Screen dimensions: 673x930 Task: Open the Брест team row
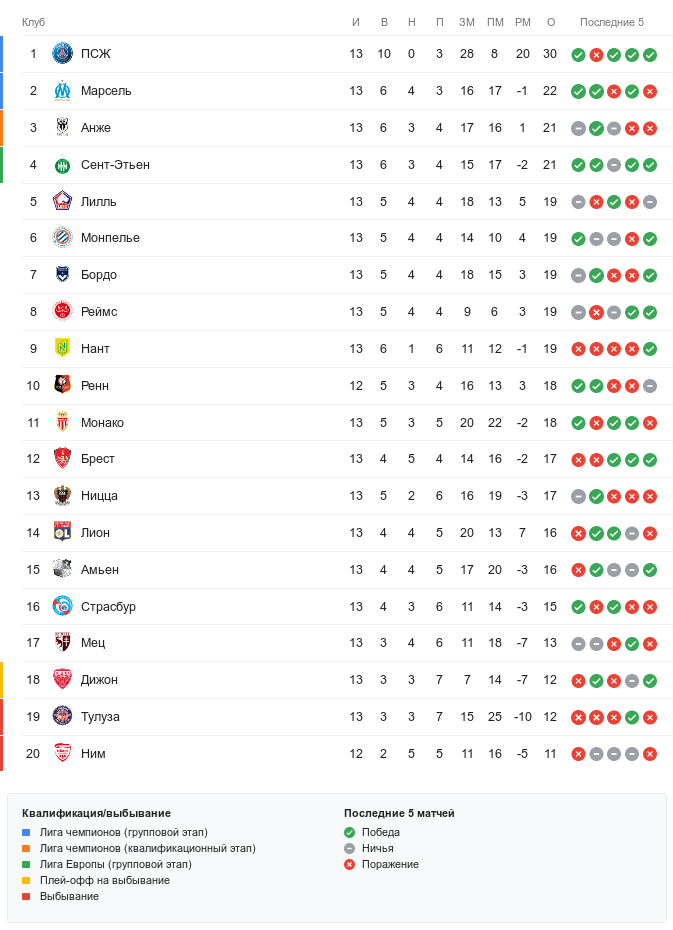click(98, 459)
